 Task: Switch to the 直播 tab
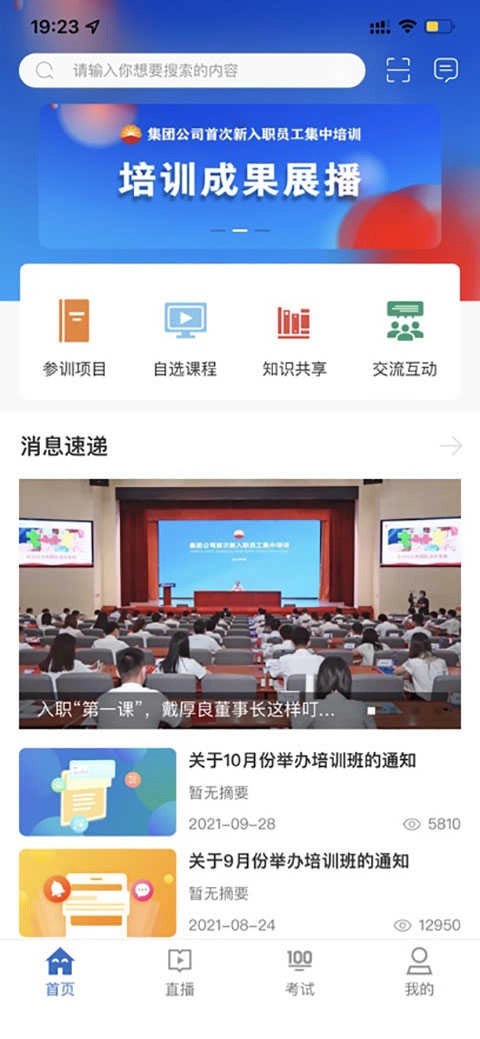tap(180, 972)
